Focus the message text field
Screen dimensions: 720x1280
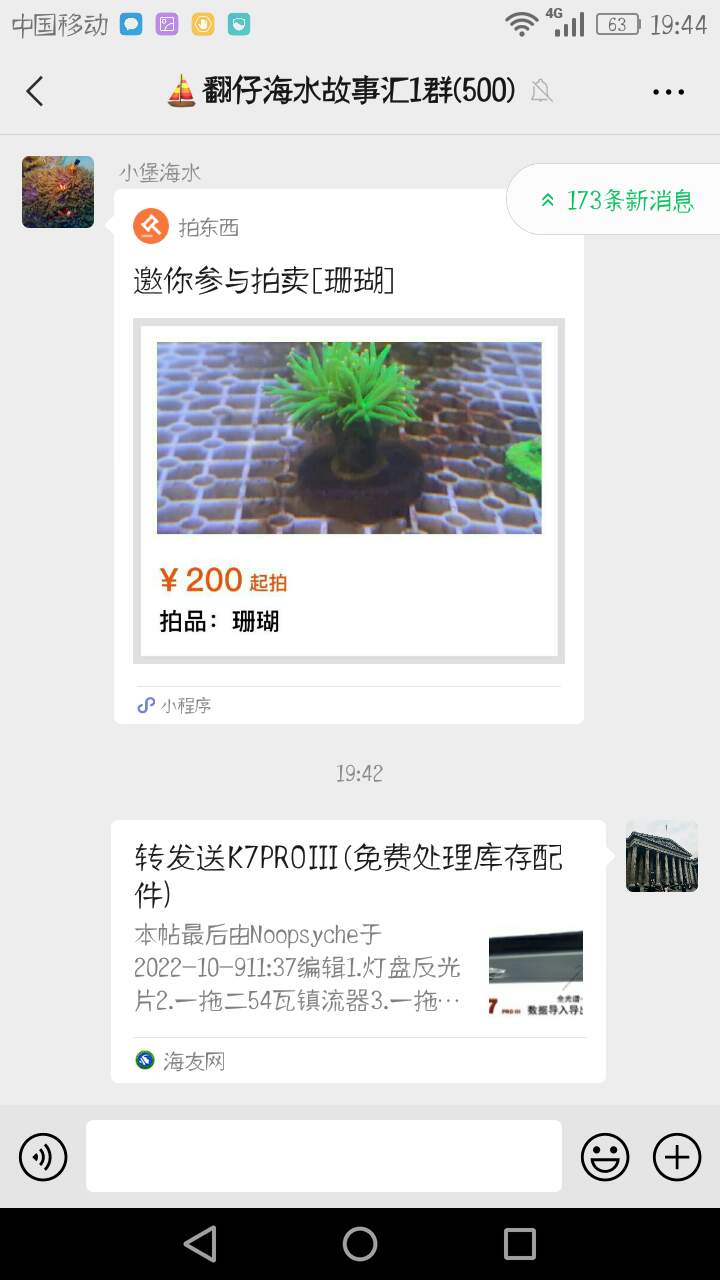click(x=323, y=1156)
